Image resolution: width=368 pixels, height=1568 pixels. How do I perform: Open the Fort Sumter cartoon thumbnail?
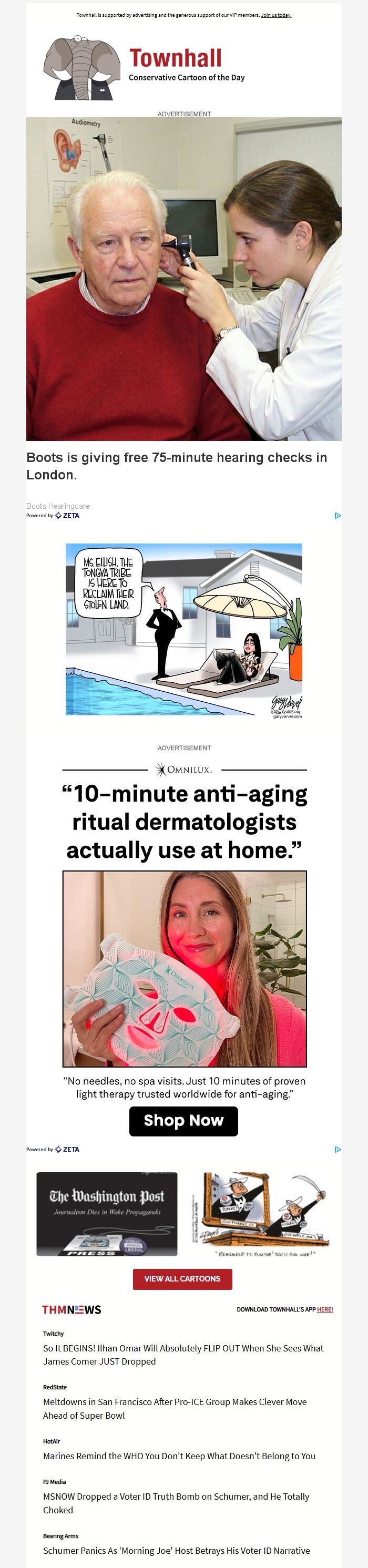point(260,1214)
